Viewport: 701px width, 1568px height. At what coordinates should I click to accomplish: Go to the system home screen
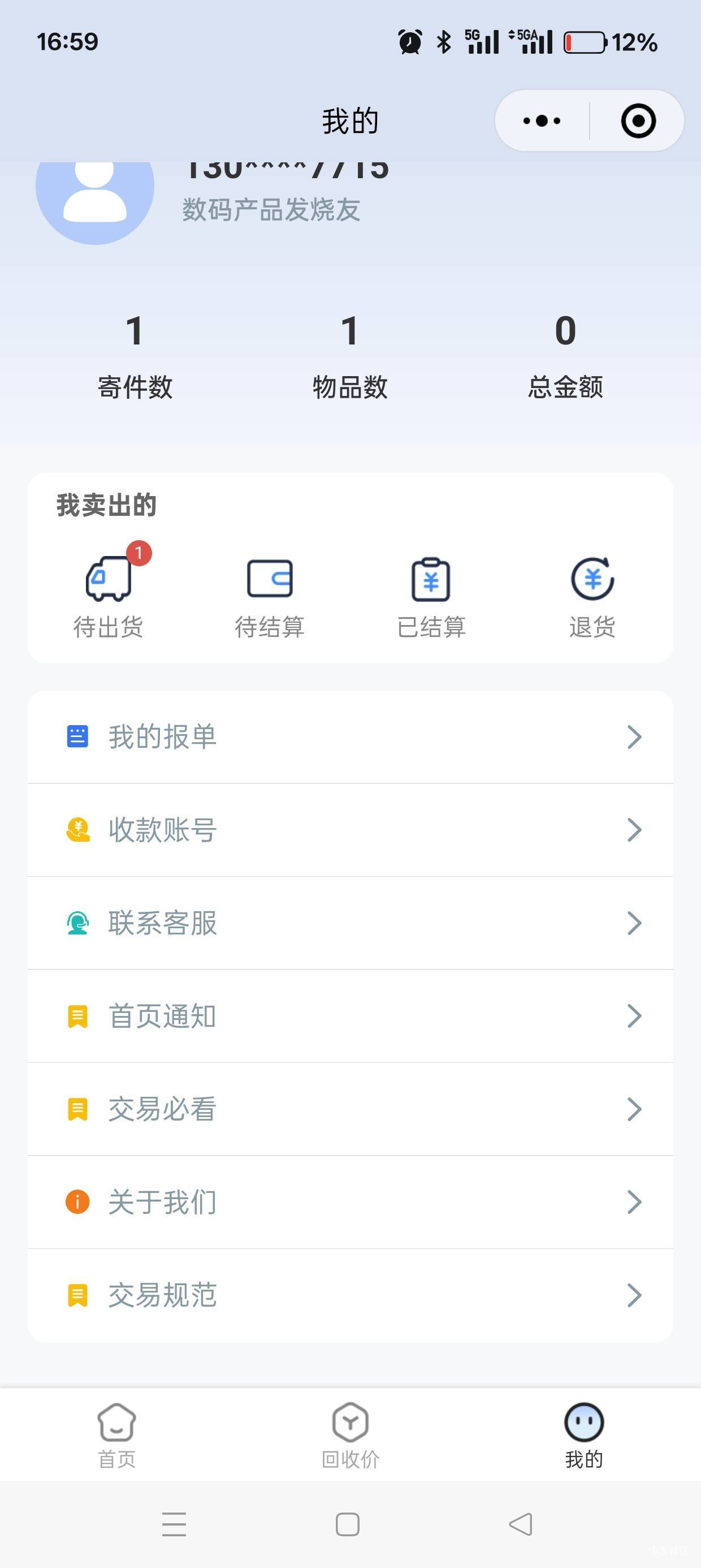348,1524
